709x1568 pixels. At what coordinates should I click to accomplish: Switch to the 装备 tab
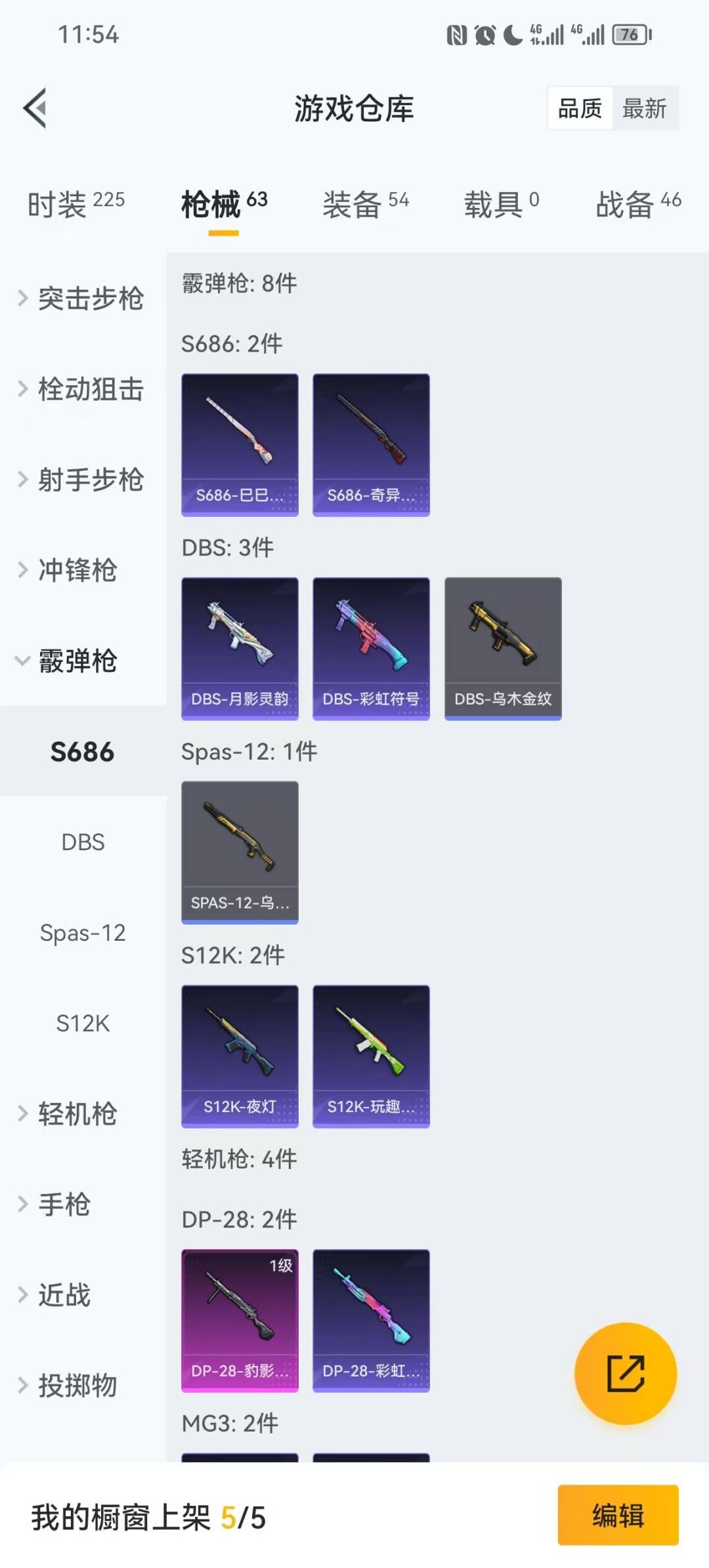click(365, 204)
